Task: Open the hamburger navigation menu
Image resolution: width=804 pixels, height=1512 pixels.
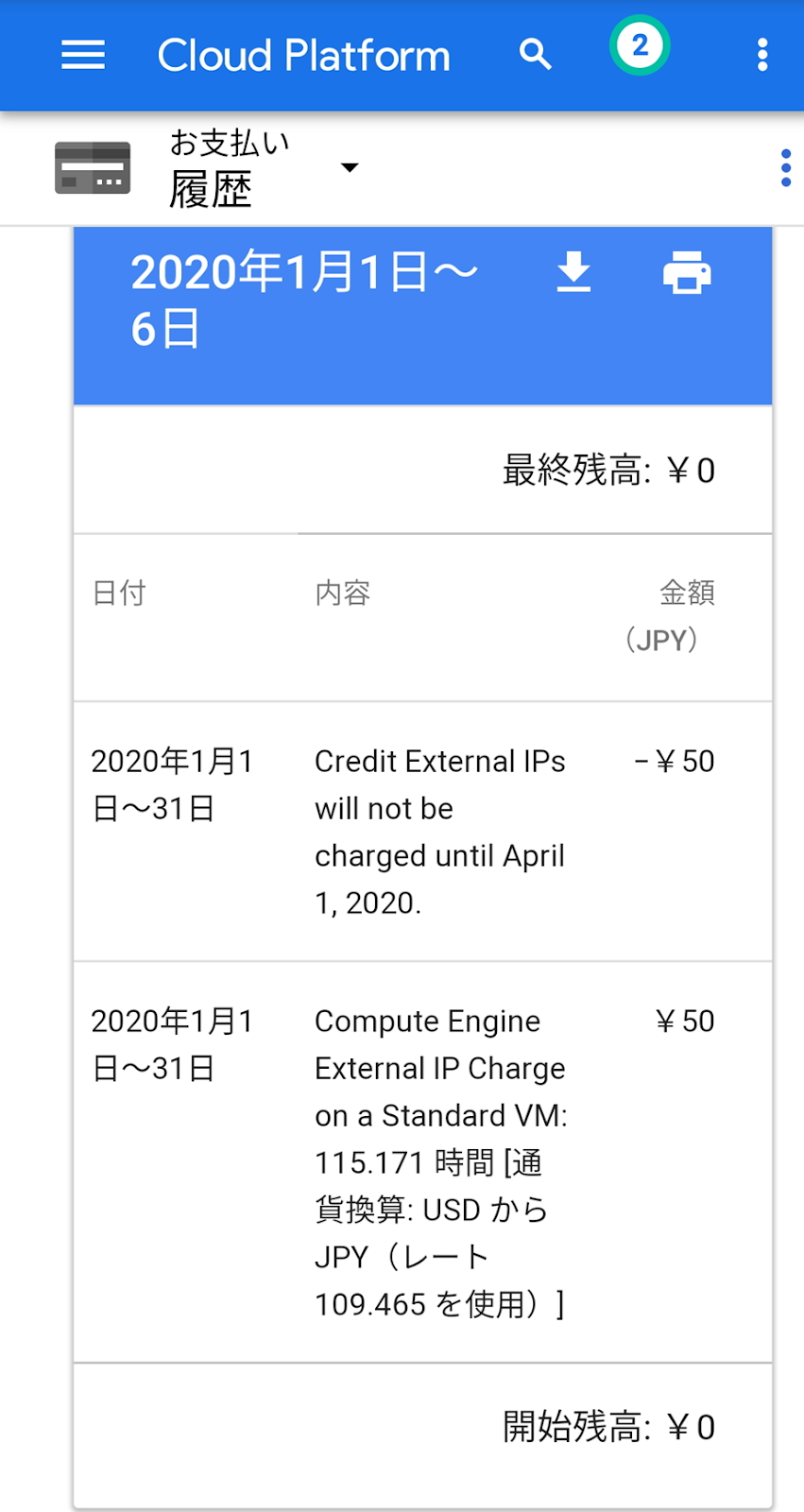Action: point(83,55)
